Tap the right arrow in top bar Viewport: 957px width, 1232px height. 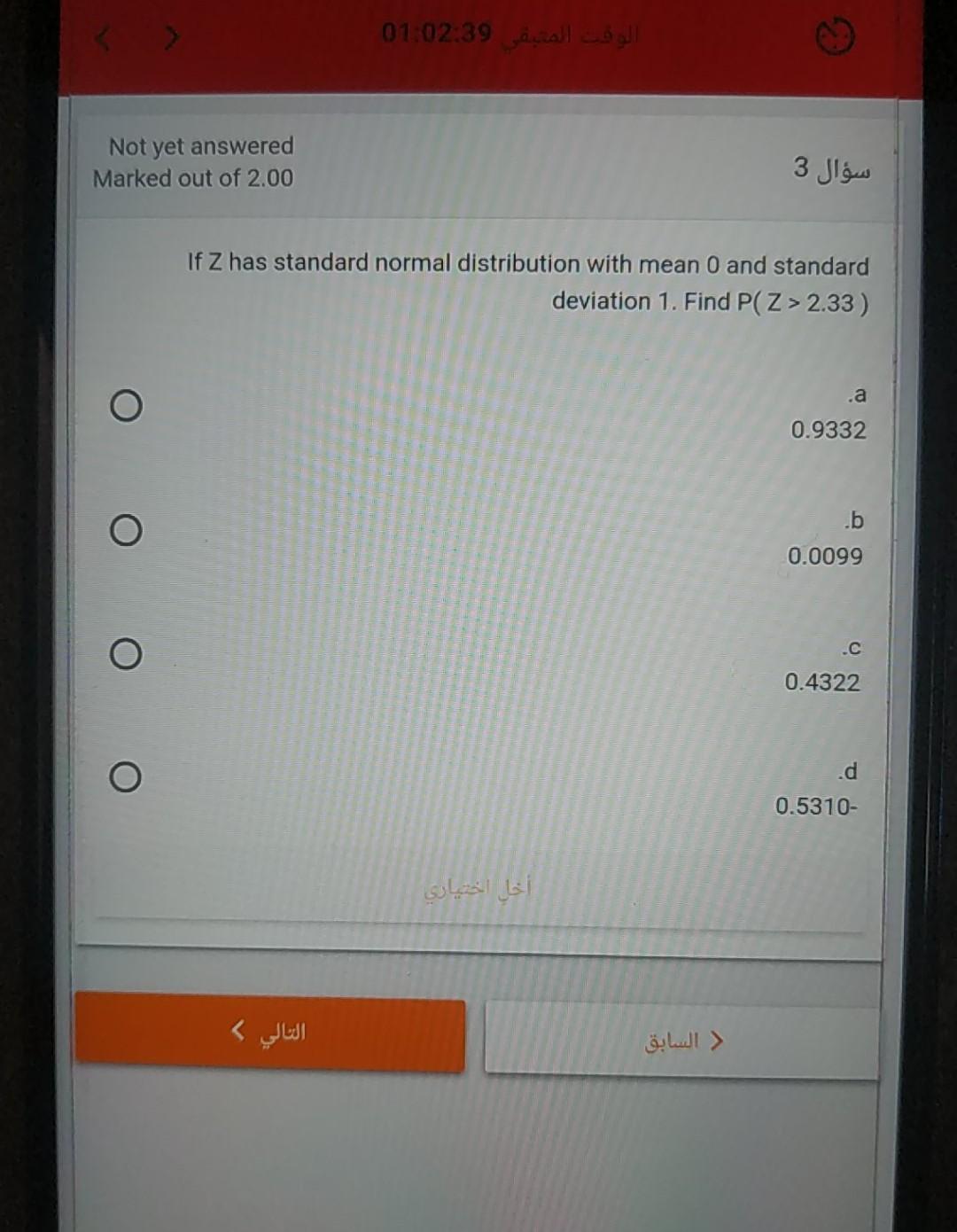(x=172, y=38)
